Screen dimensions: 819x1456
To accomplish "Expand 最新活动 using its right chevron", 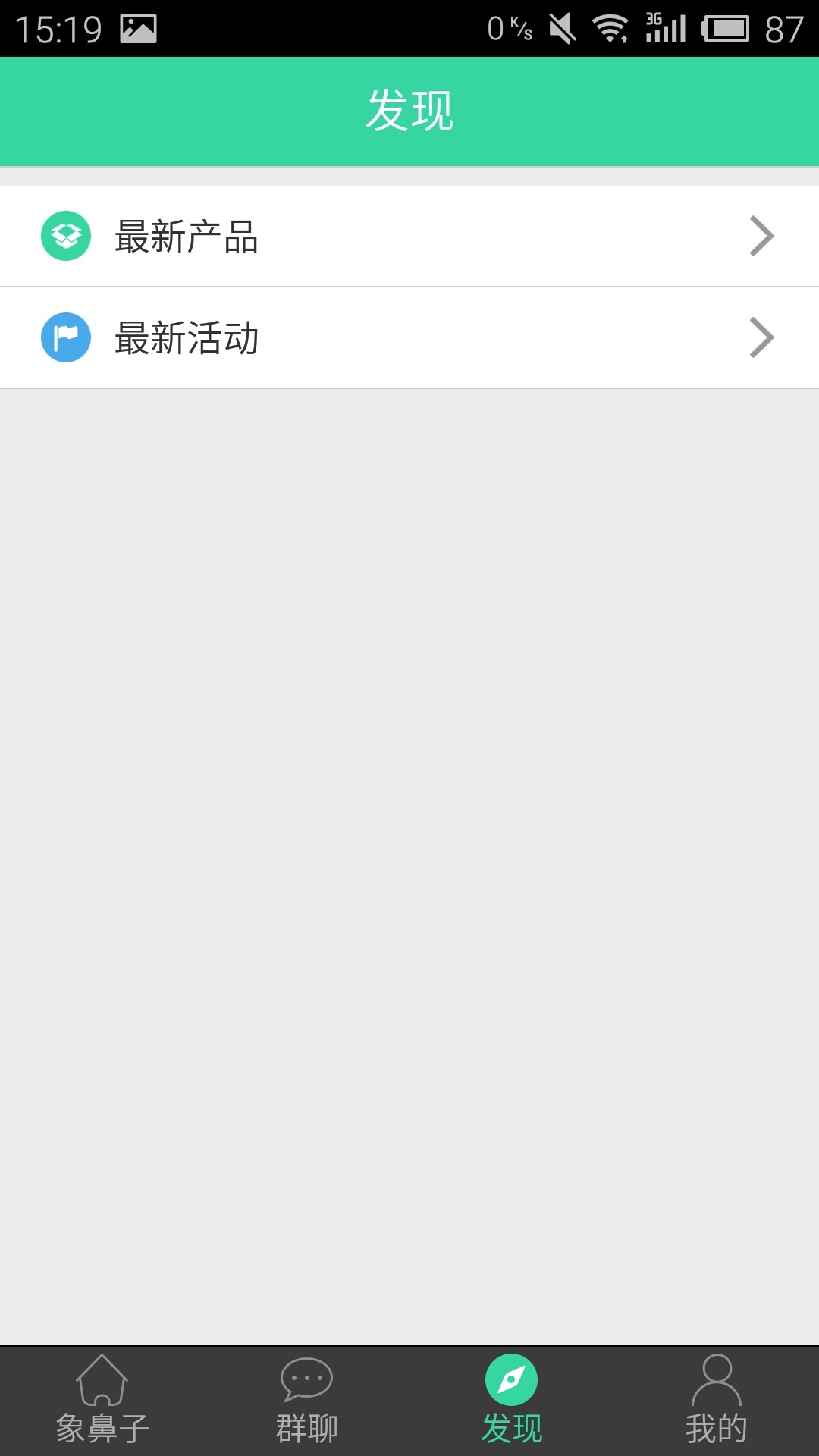I will point(761,337).
